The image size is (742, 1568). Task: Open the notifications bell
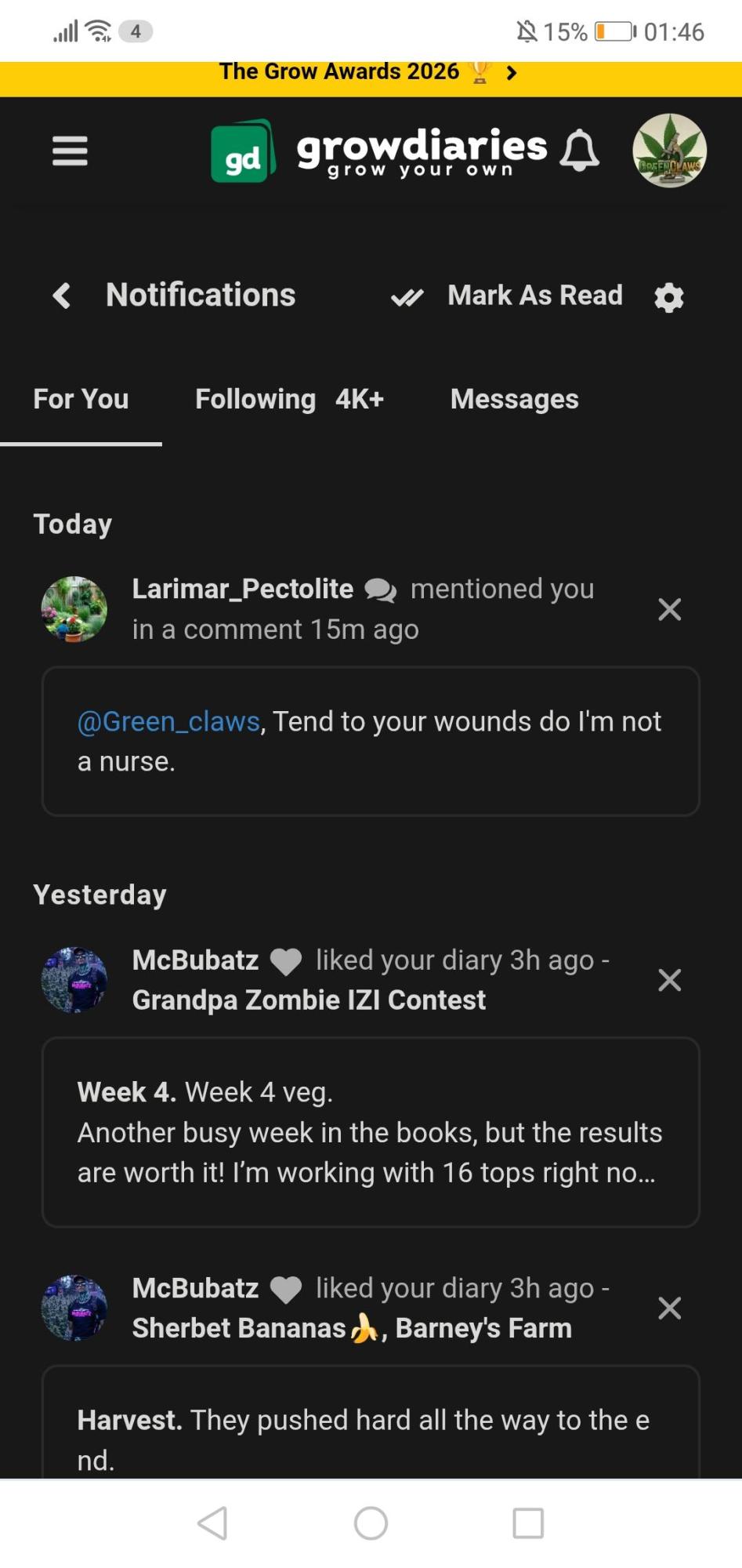pyautogui.click(x=579, y=151)
